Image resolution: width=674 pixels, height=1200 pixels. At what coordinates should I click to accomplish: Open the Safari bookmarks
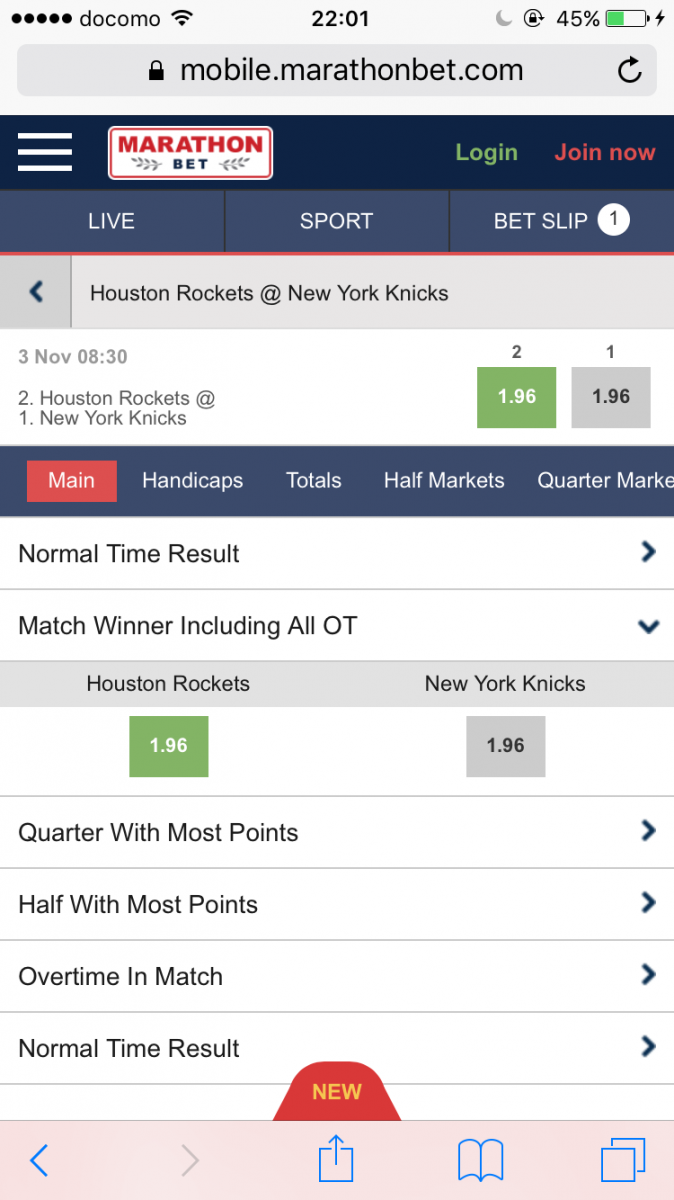480,1160
